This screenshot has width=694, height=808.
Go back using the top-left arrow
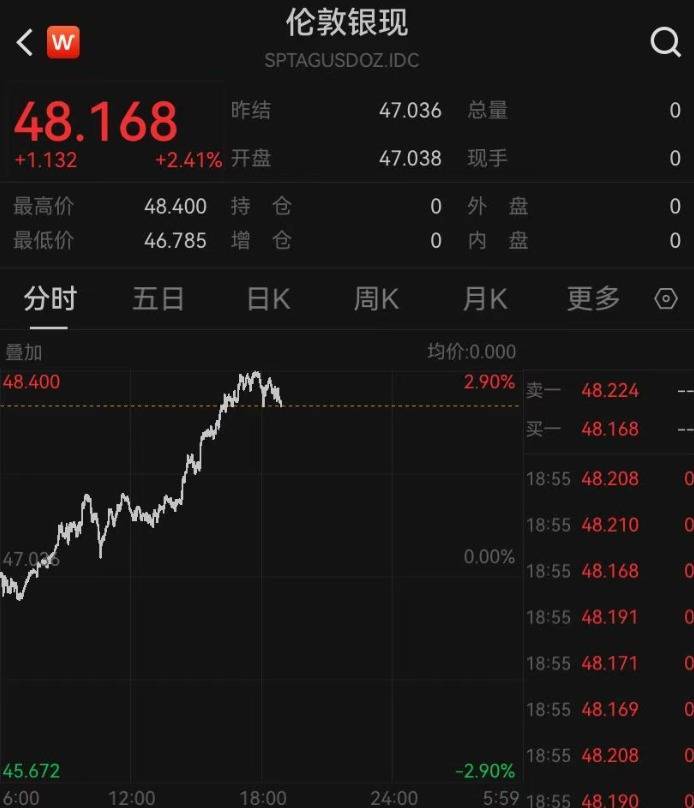pyautogui.click(x=25, y=42)
